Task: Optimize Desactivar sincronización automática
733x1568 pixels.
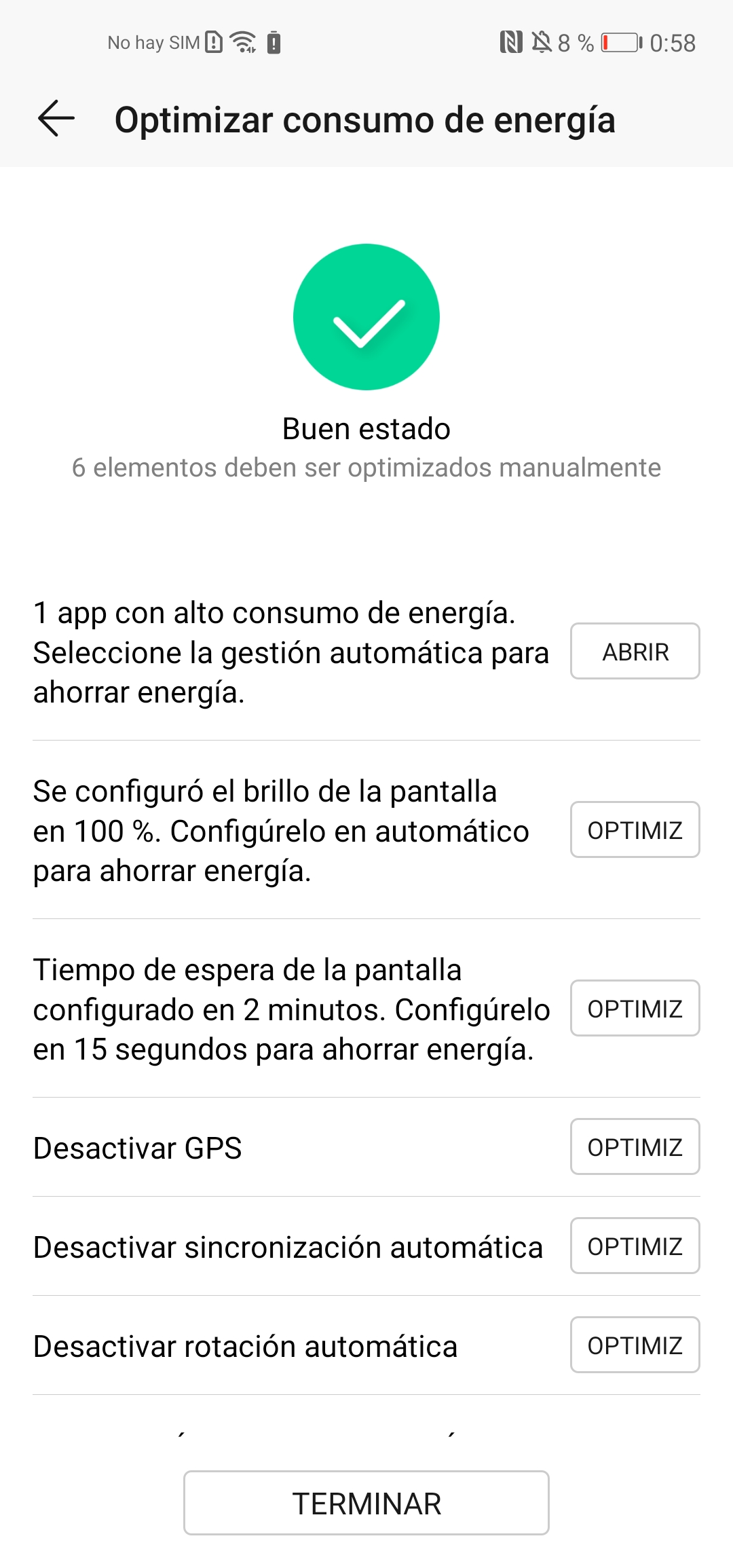Action: pos(635,1246)
